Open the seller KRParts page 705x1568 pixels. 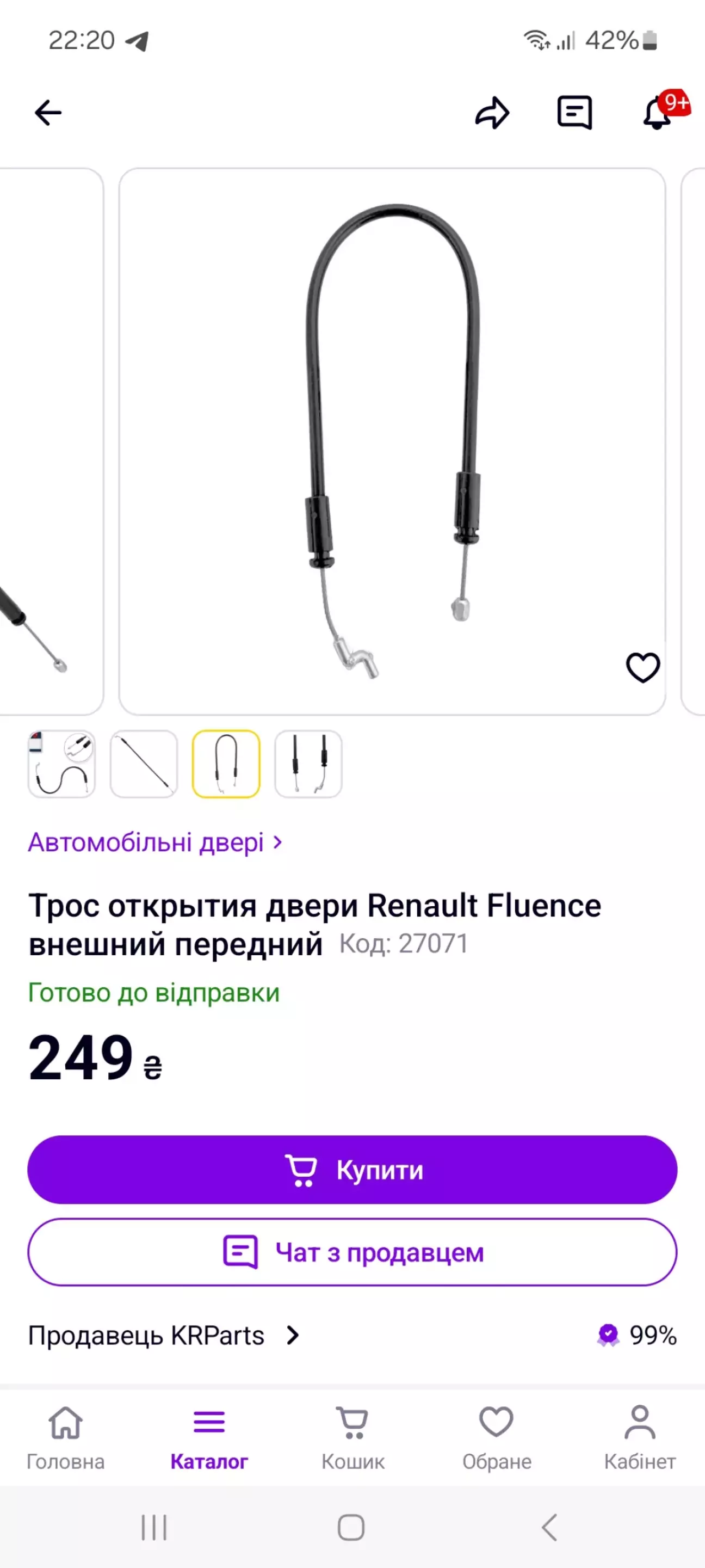[x=164, y=1336]
